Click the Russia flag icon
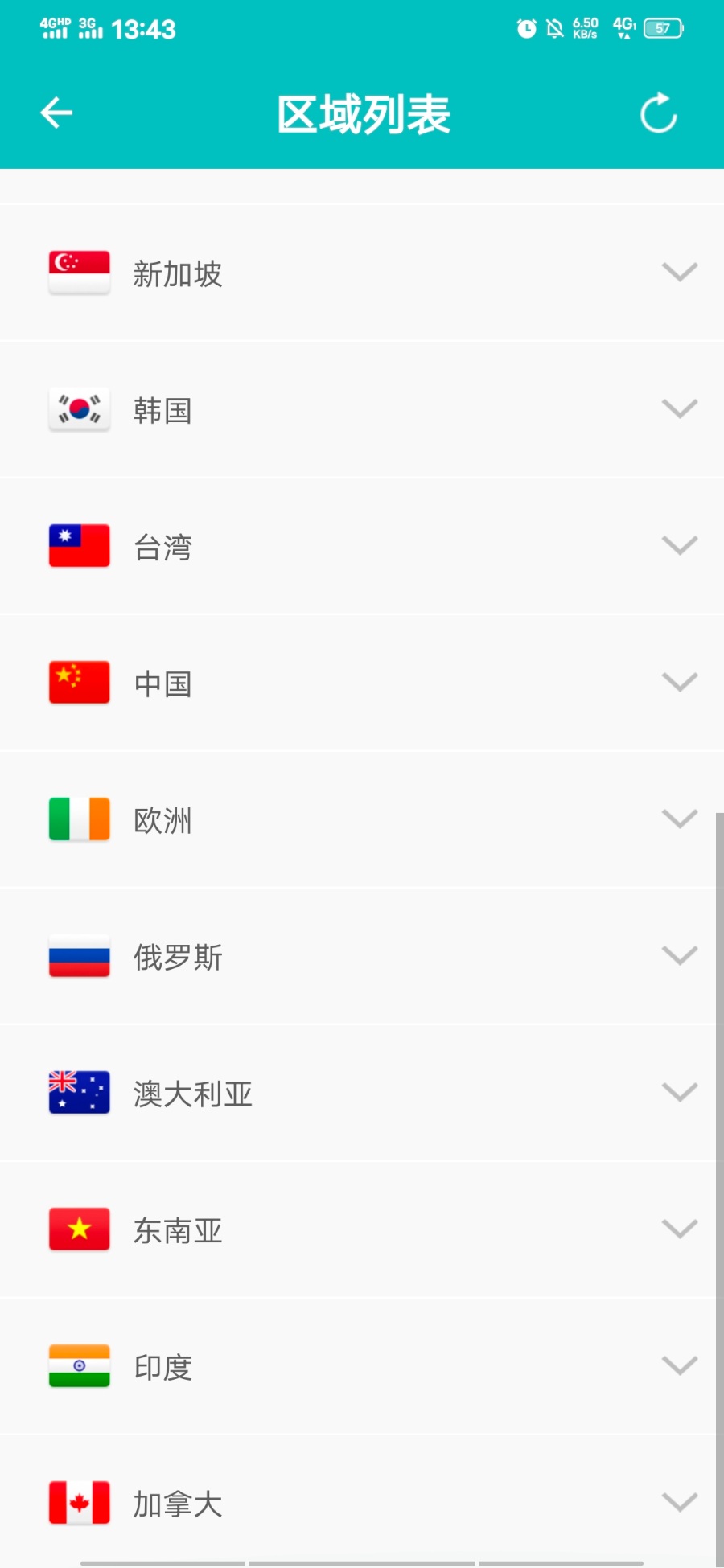Viewport: 724px width, 1568px height. pos(79,957)
